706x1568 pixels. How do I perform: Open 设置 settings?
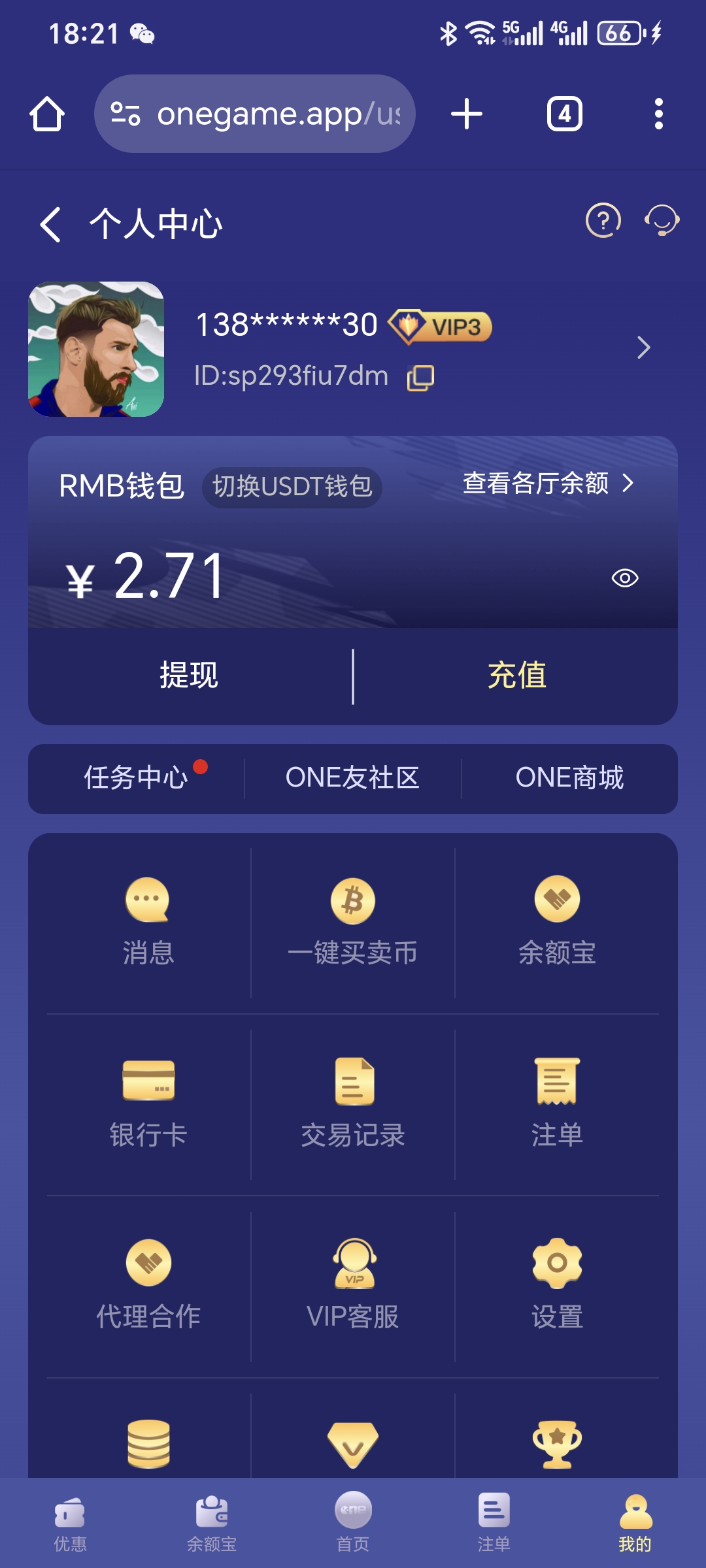pyautogui.click(x=557, y=1286)
